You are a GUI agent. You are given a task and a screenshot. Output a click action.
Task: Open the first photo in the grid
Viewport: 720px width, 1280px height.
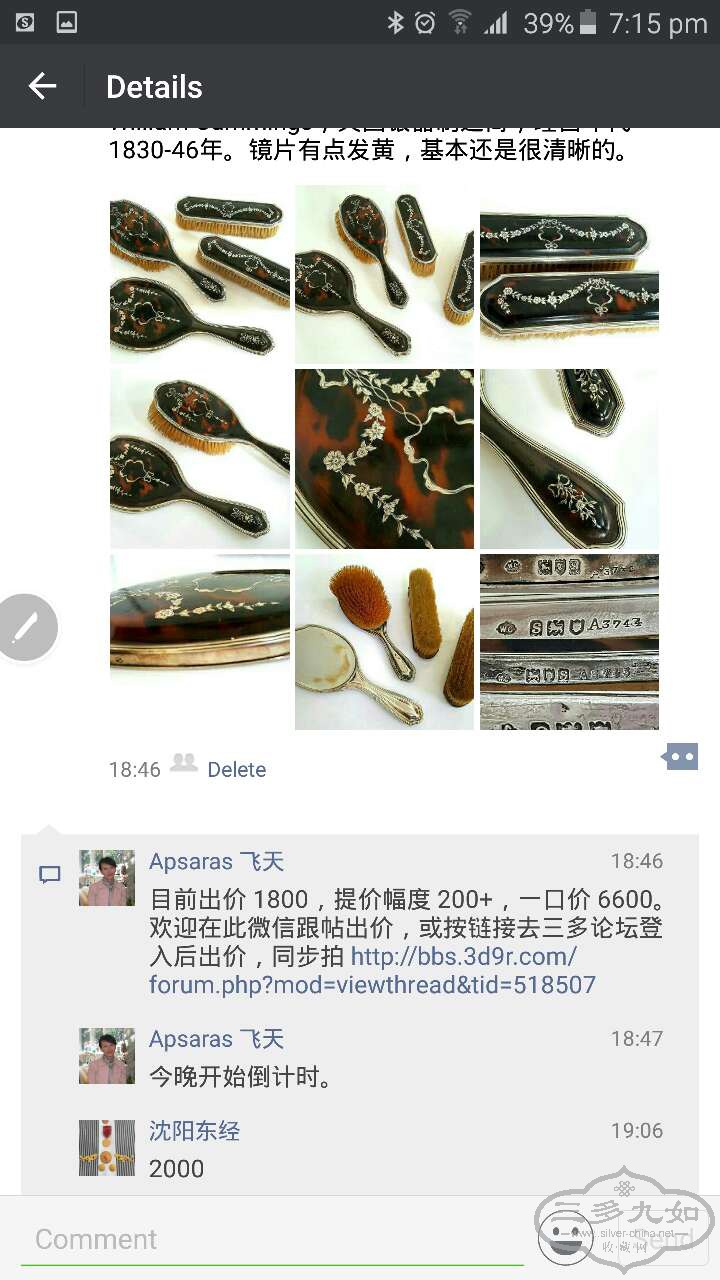click(199, 274)
